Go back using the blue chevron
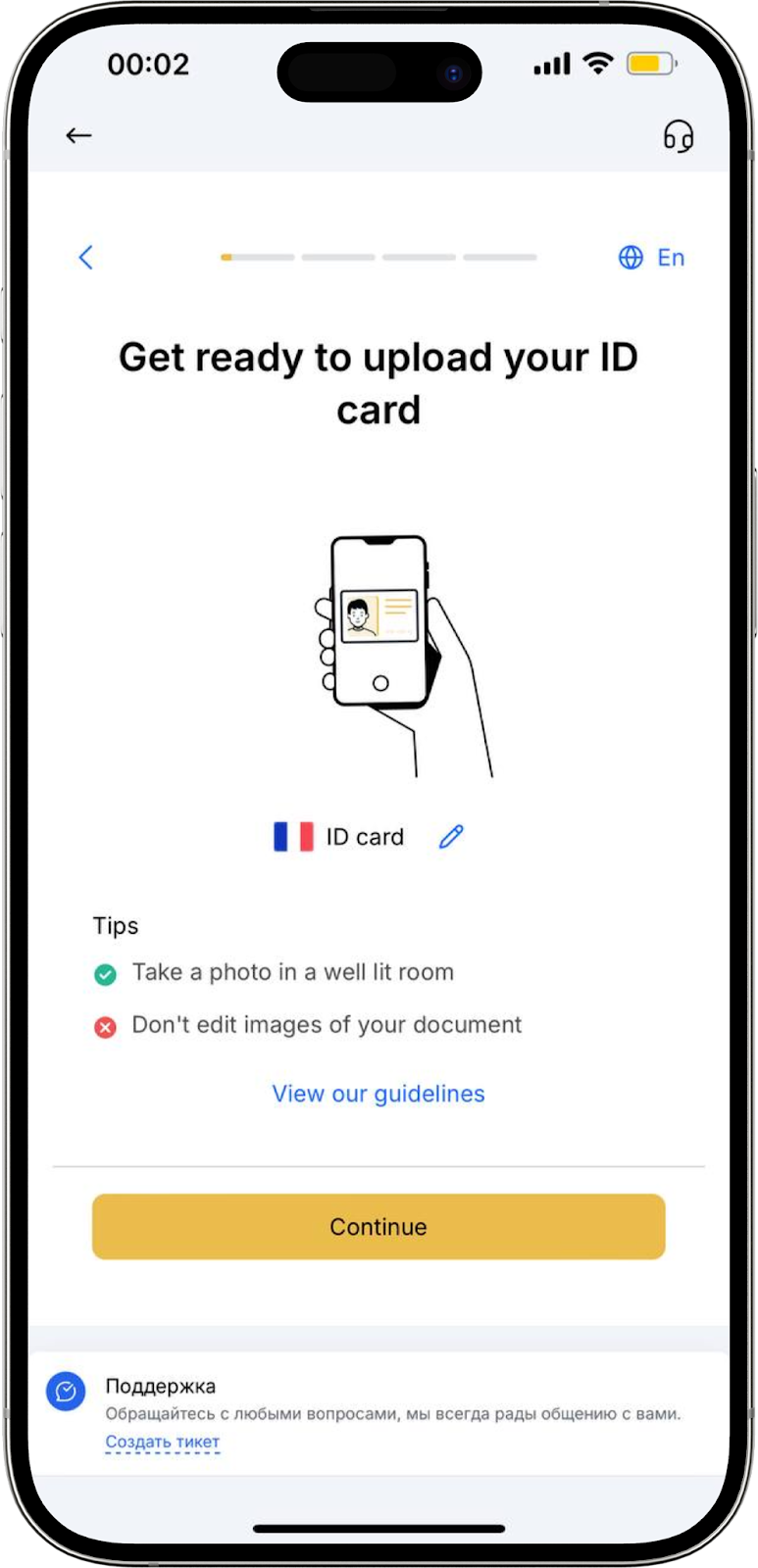Viewport: 758px width, 1568px height. 86,257
